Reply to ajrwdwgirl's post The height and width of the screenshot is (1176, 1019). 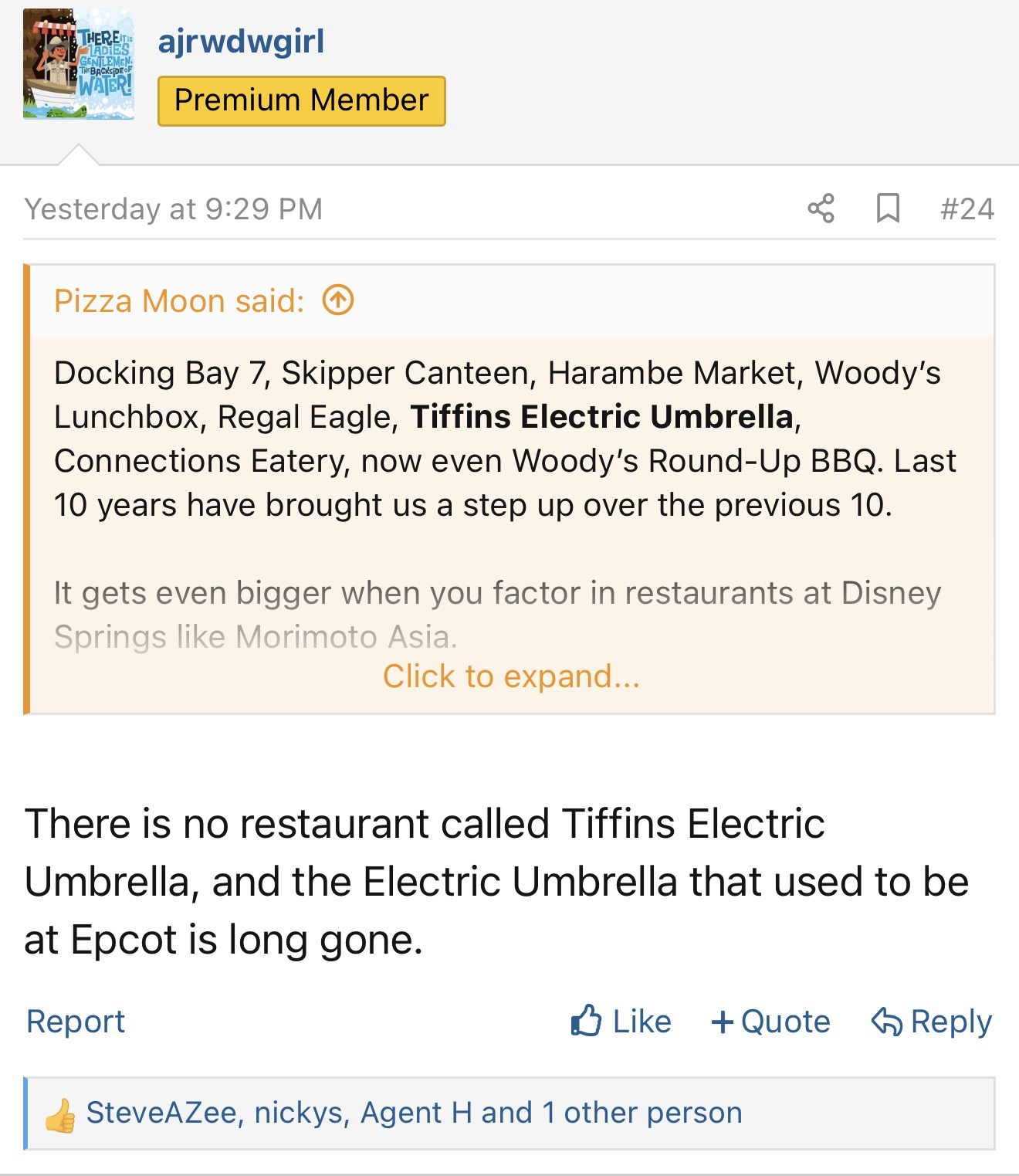pyautogui.click(x=932, y=1021)
